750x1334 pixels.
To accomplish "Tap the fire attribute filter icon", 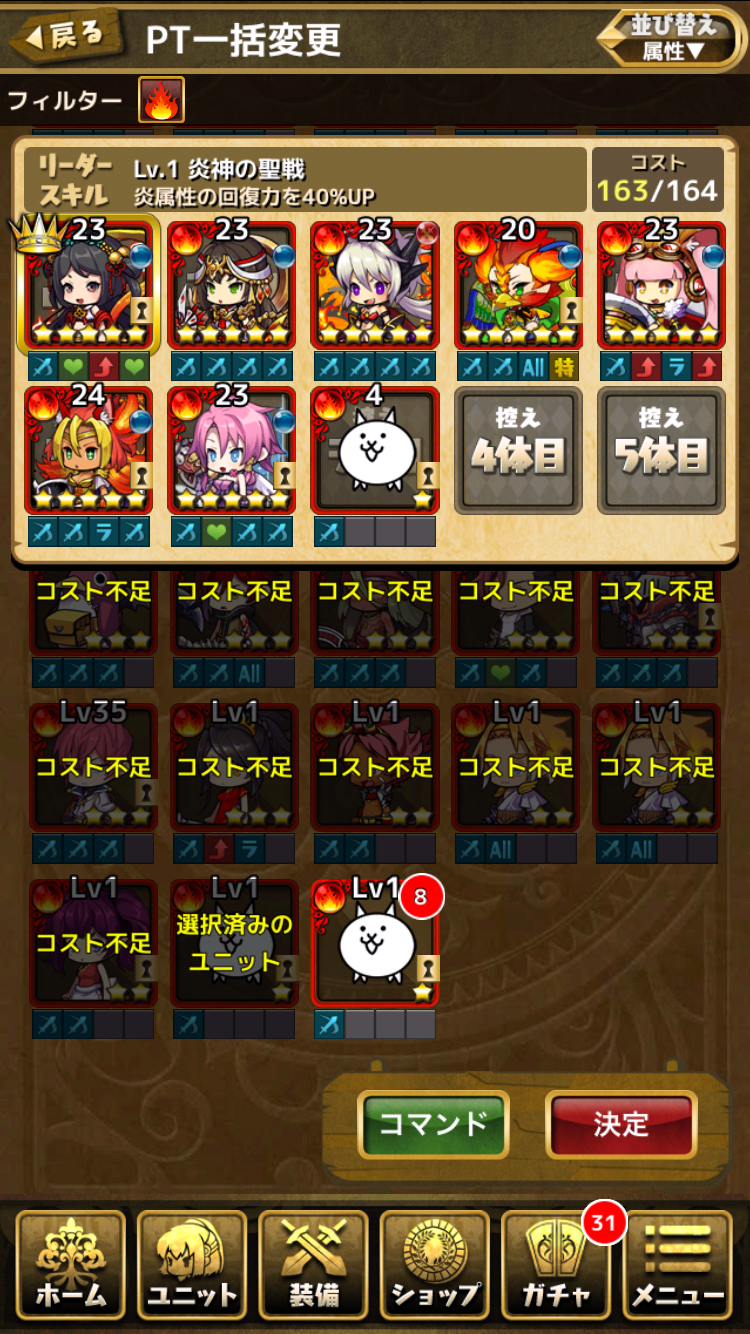I will click(161, 101).
